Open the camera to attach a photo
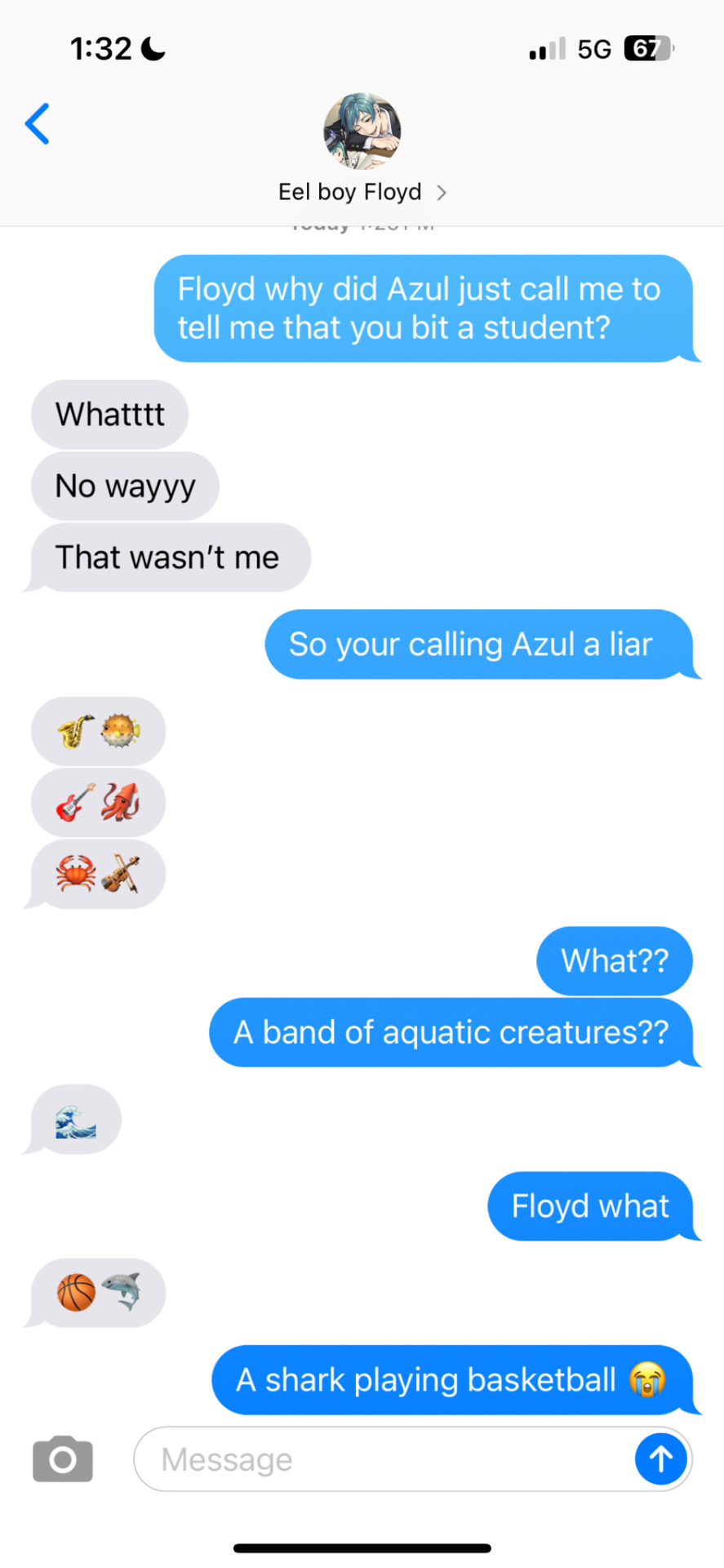The width and height of the screenshot is (724, 1568). click(63, 1459)
